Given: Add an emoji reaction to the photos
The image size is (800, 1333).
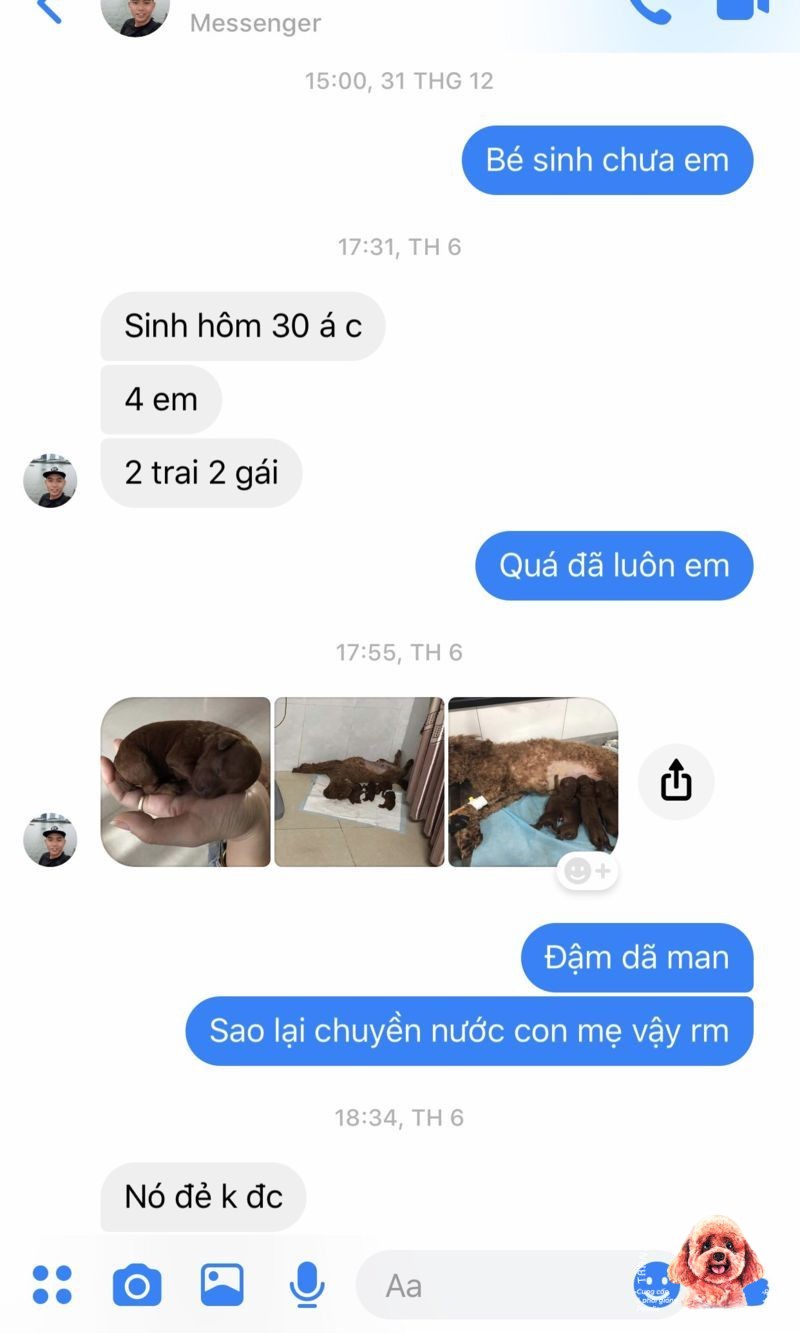Looking at the screenshot, I should pyautogui.click(x=587, y=871).
